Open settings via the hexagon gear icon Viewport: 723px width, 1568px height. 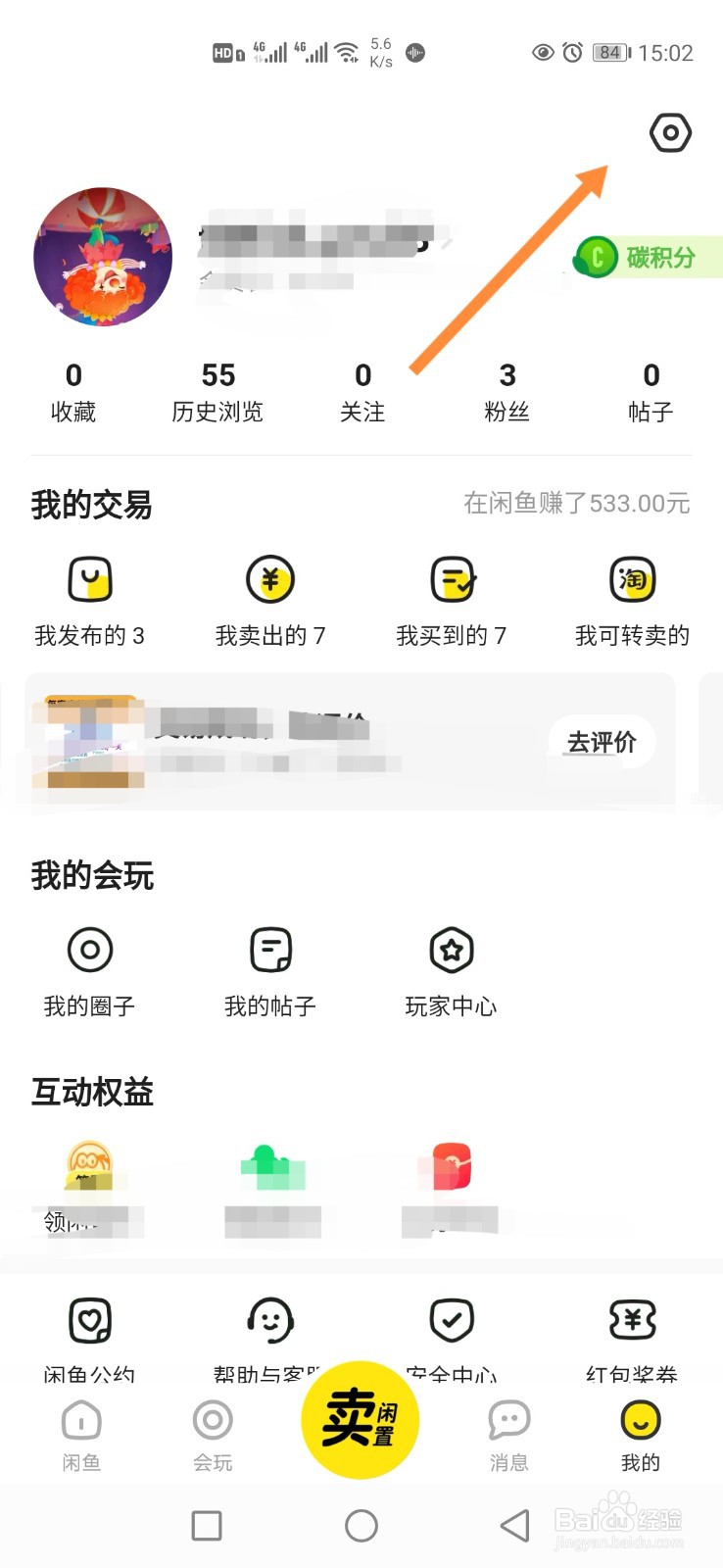(x=670, y=132)
